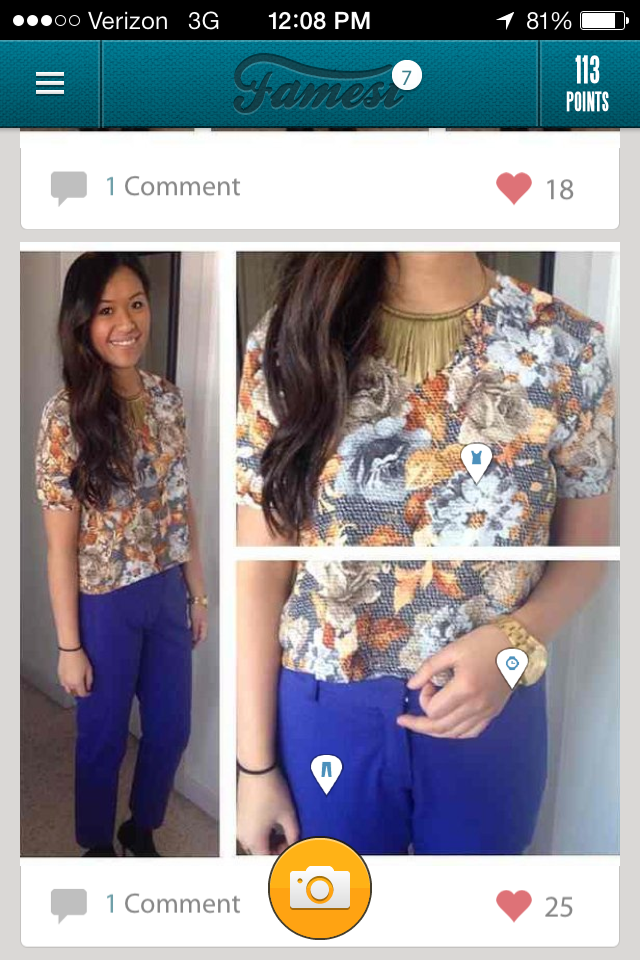Open the comment on the post with 18 likes

(146, 187)
